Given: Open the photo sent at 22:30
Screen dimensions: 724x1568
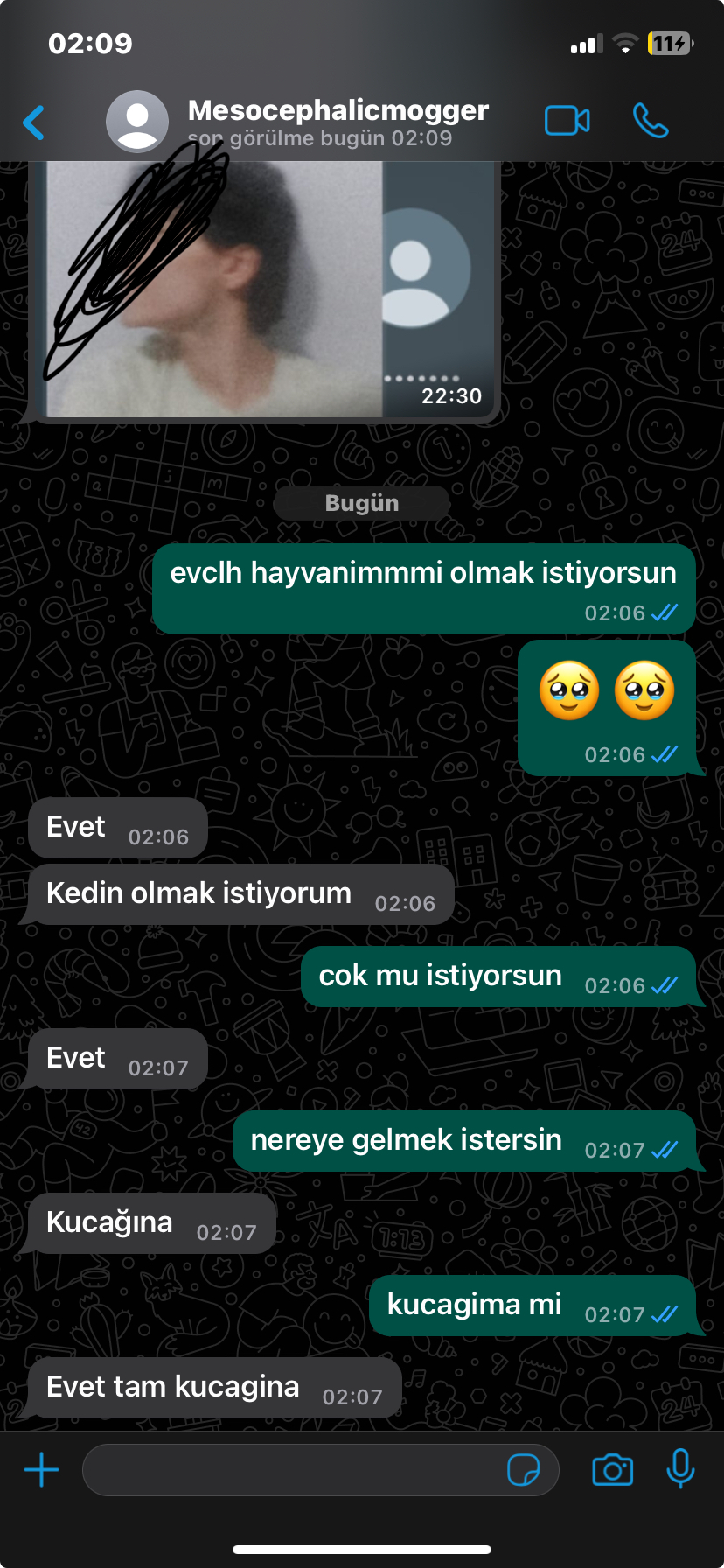Looking at the screenshot, I should (x=262, y=289).
